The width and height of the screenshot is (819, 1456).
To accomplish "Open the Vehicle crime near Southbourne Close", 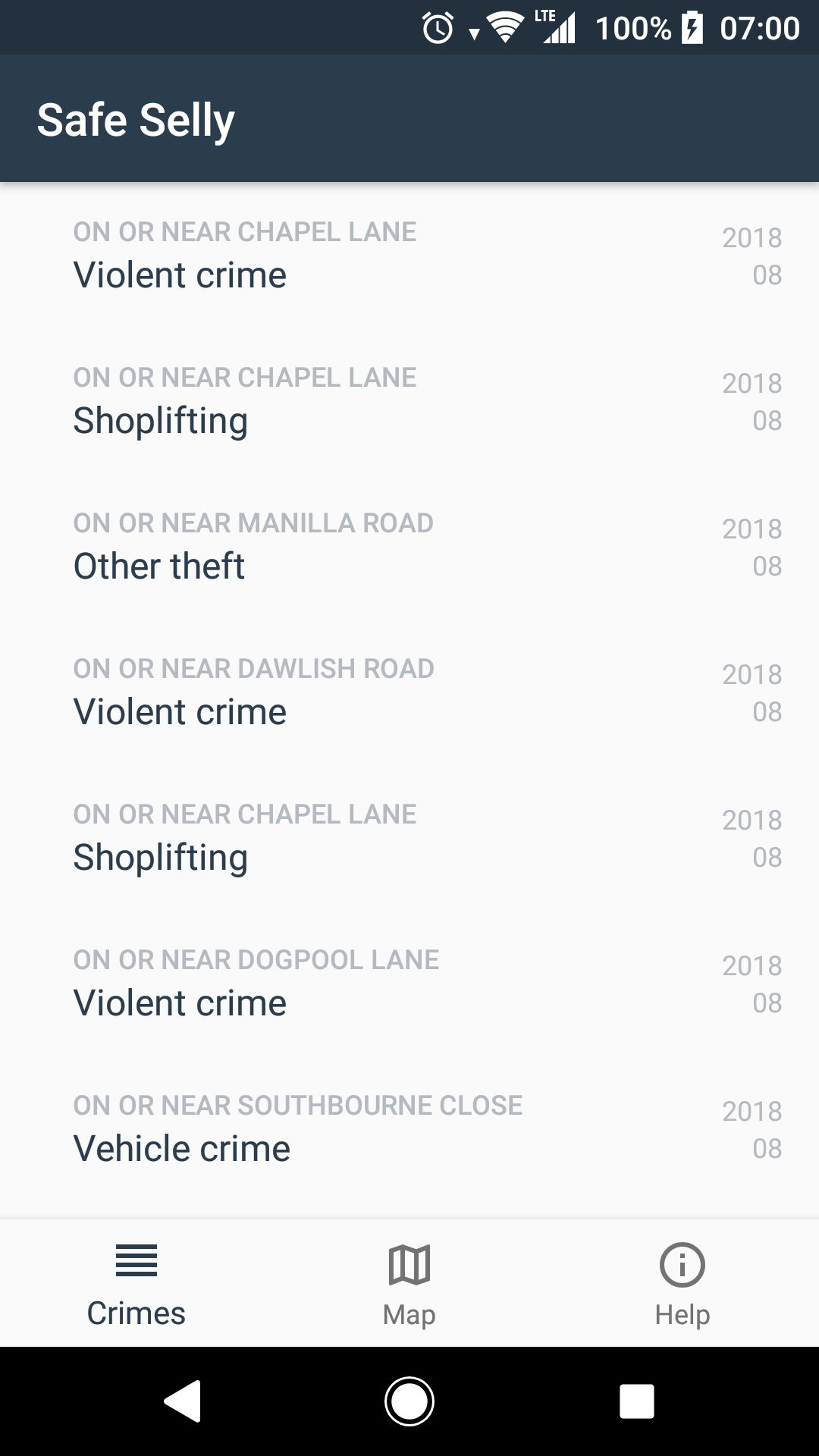I will 409,1129.
